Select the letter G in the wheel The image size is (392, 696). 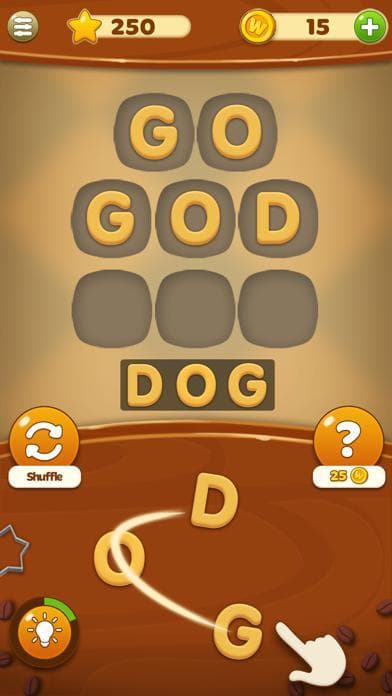point(238,631)
